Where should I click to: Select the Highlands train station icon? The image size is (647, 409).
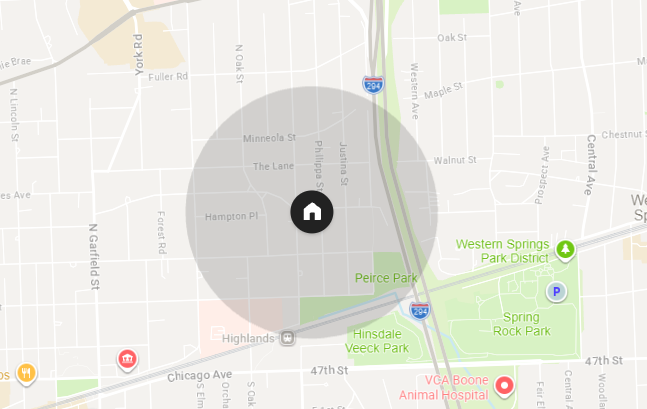point(288,338)
